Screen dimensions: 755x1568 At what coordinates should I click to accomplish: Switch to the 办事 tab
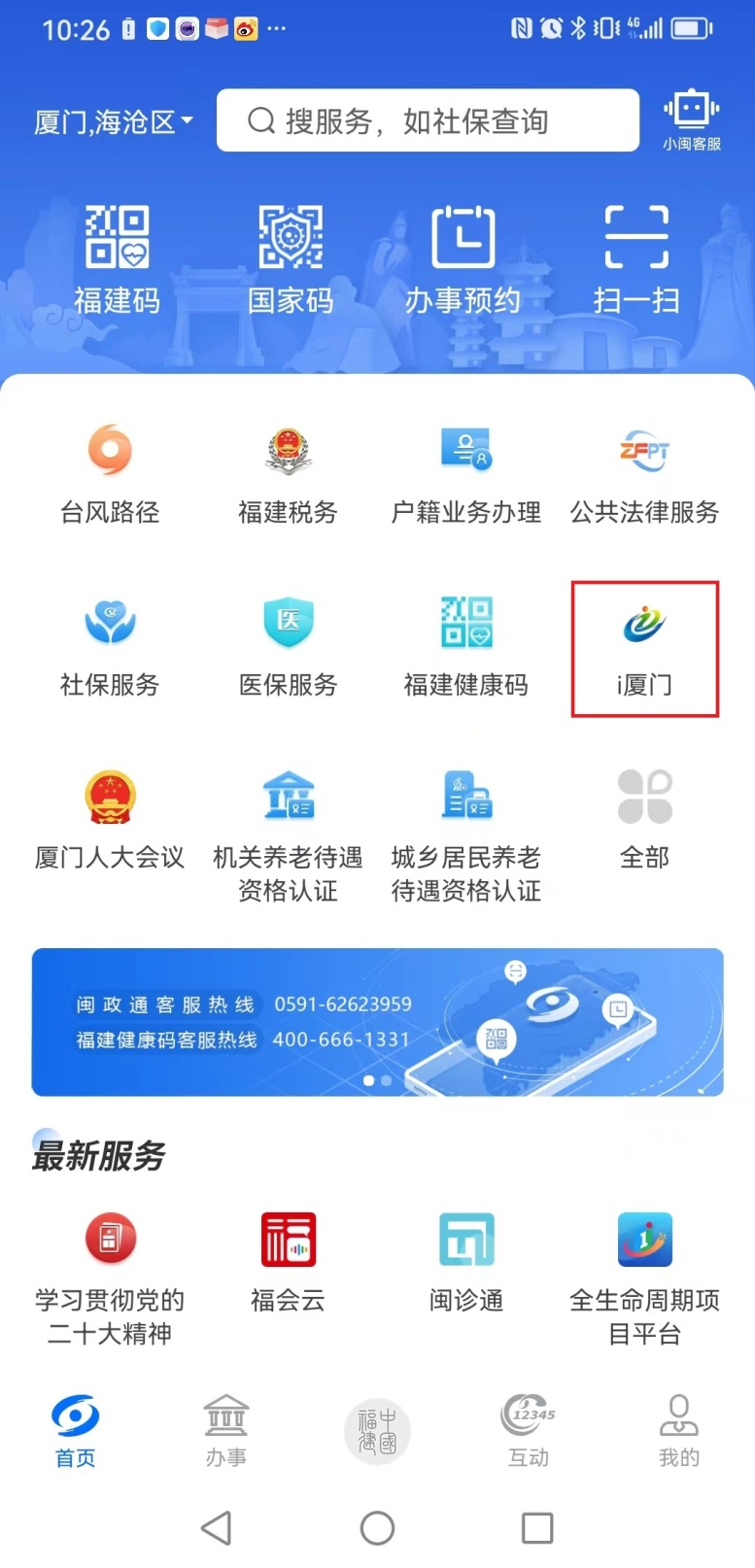click(x=226, y=1431)
